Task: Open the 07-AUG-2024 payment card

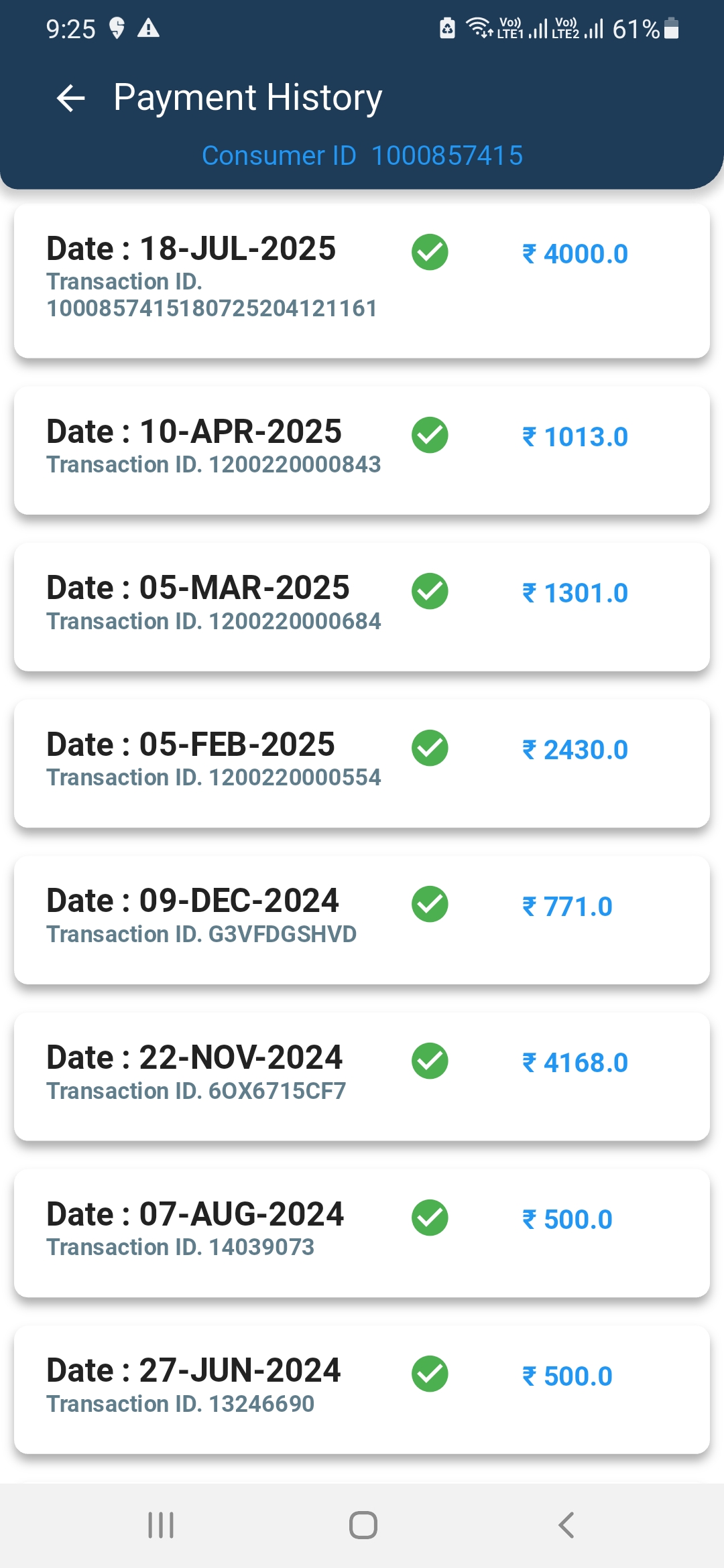Action: click(x=362, y=1233)
